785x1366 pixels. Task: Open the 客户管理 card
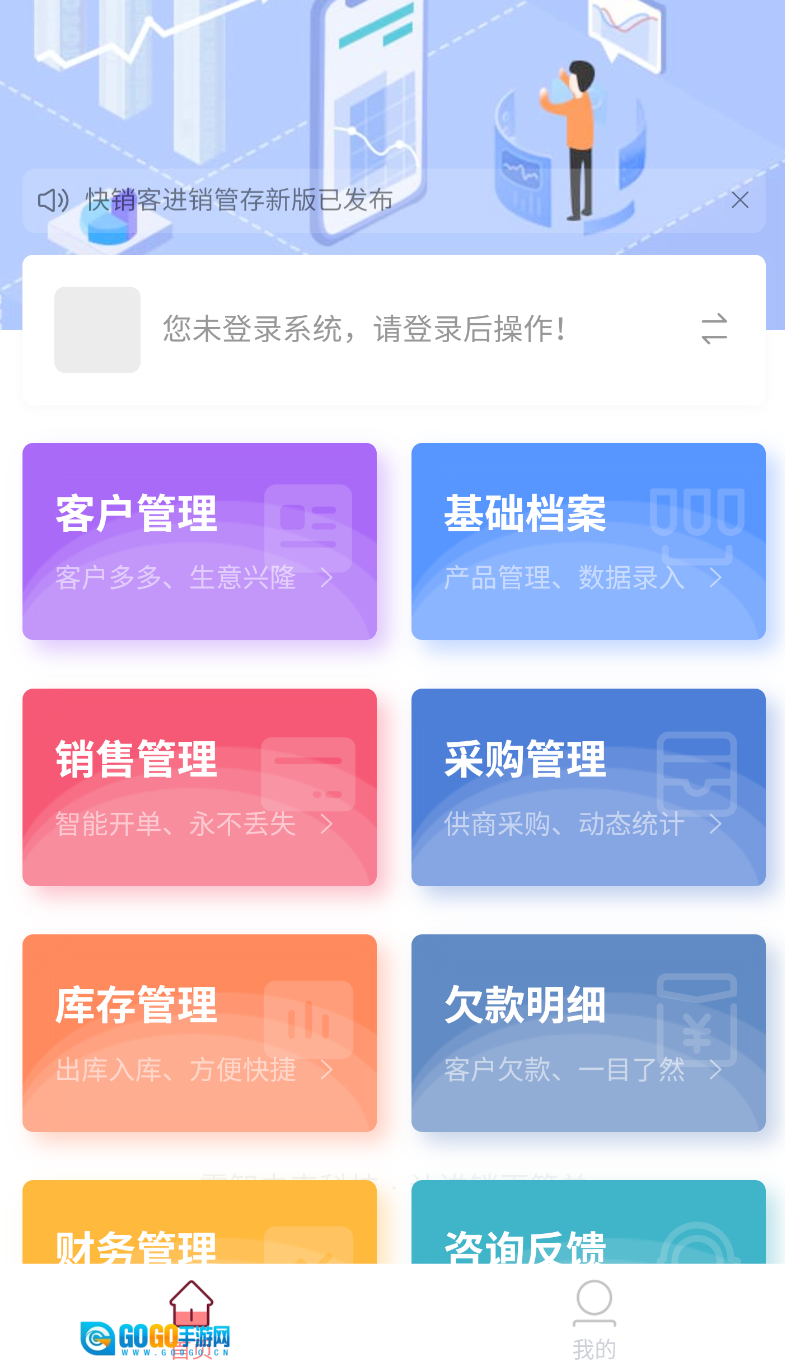(x=199, y=541)
